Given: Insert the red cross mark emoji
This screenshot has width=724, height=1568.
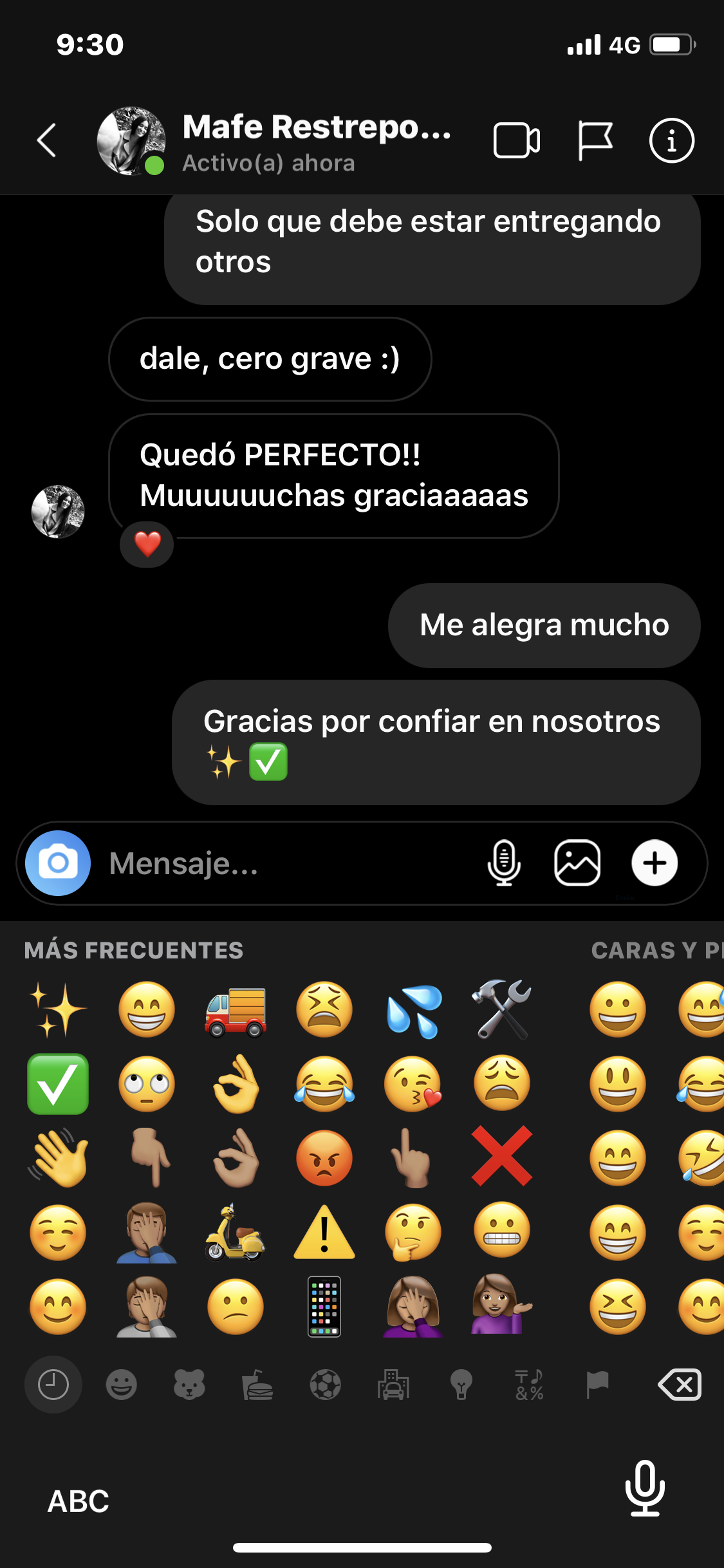Looking at the screenshot, I should 502,1157.
